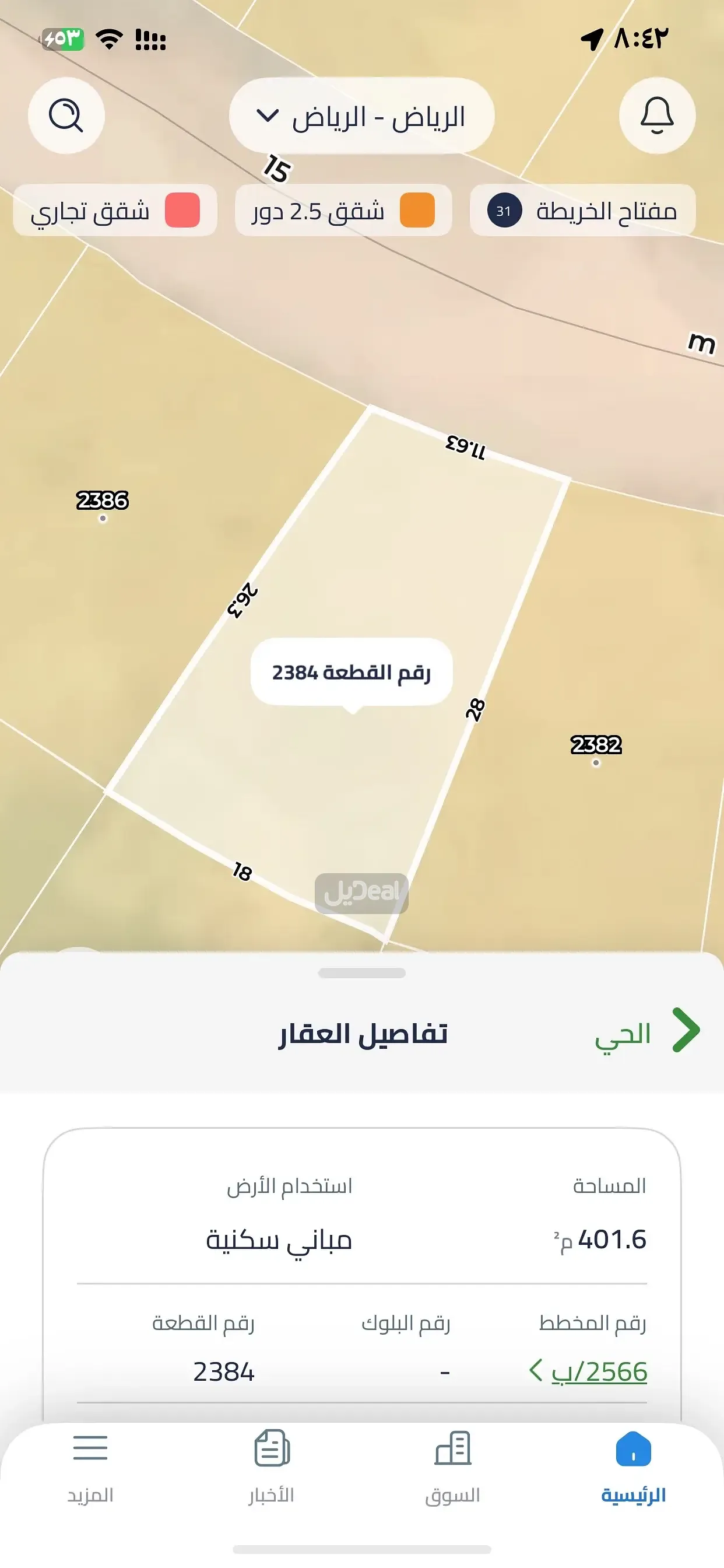Open الحي neighborhood details
The width and height of the screenshot is (724, 1568).
pos(646,1033)
